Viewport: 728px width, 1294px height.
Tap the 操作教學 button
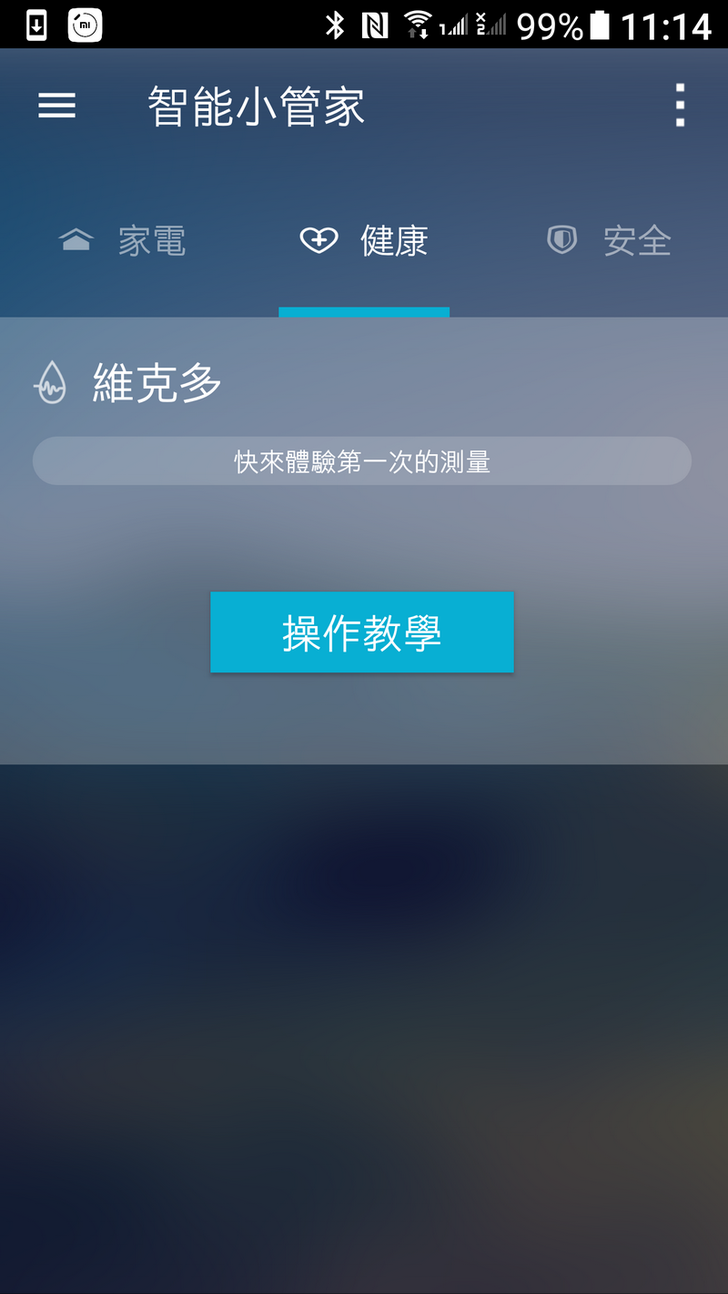point(362,632)
